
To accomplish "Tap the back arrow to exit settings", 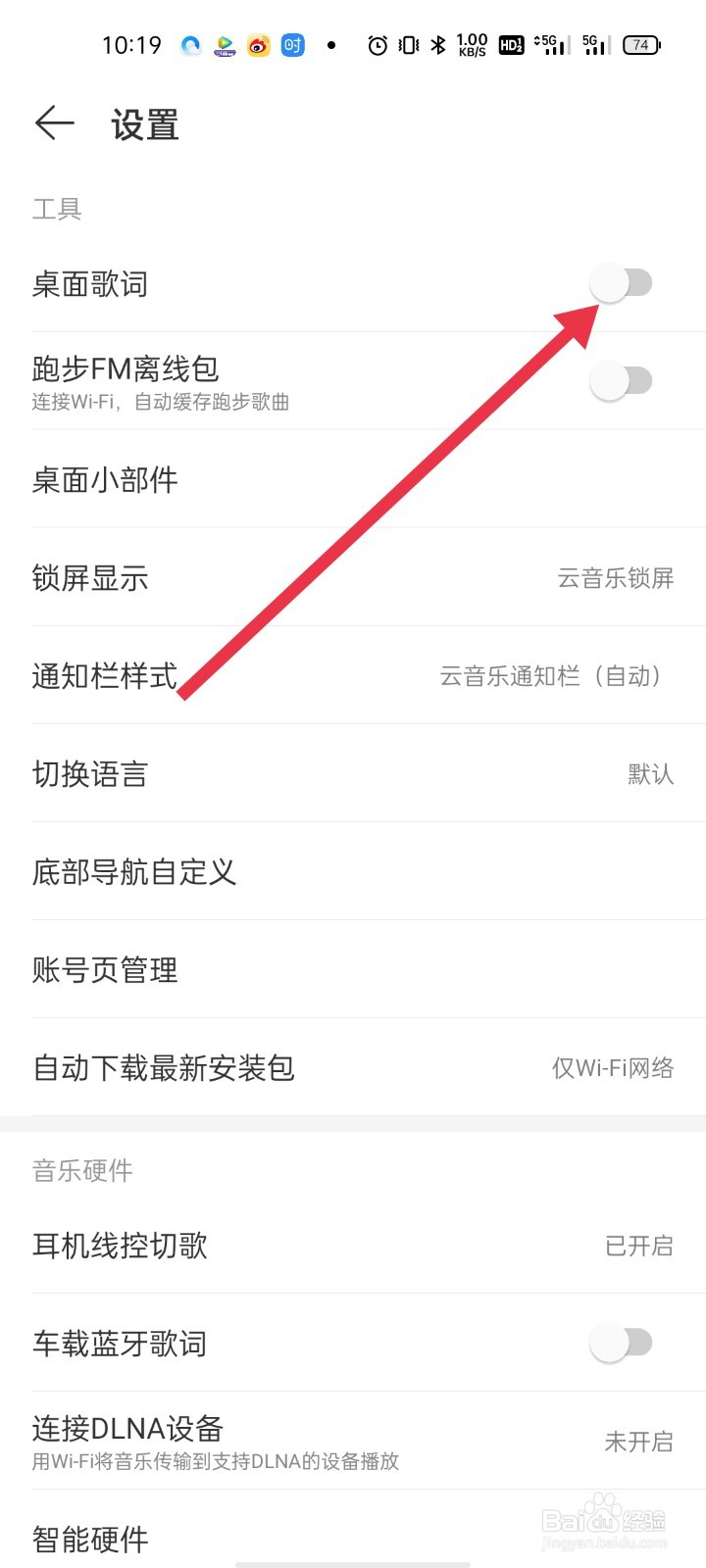I will pyautogui.click(x=54, y=122).
